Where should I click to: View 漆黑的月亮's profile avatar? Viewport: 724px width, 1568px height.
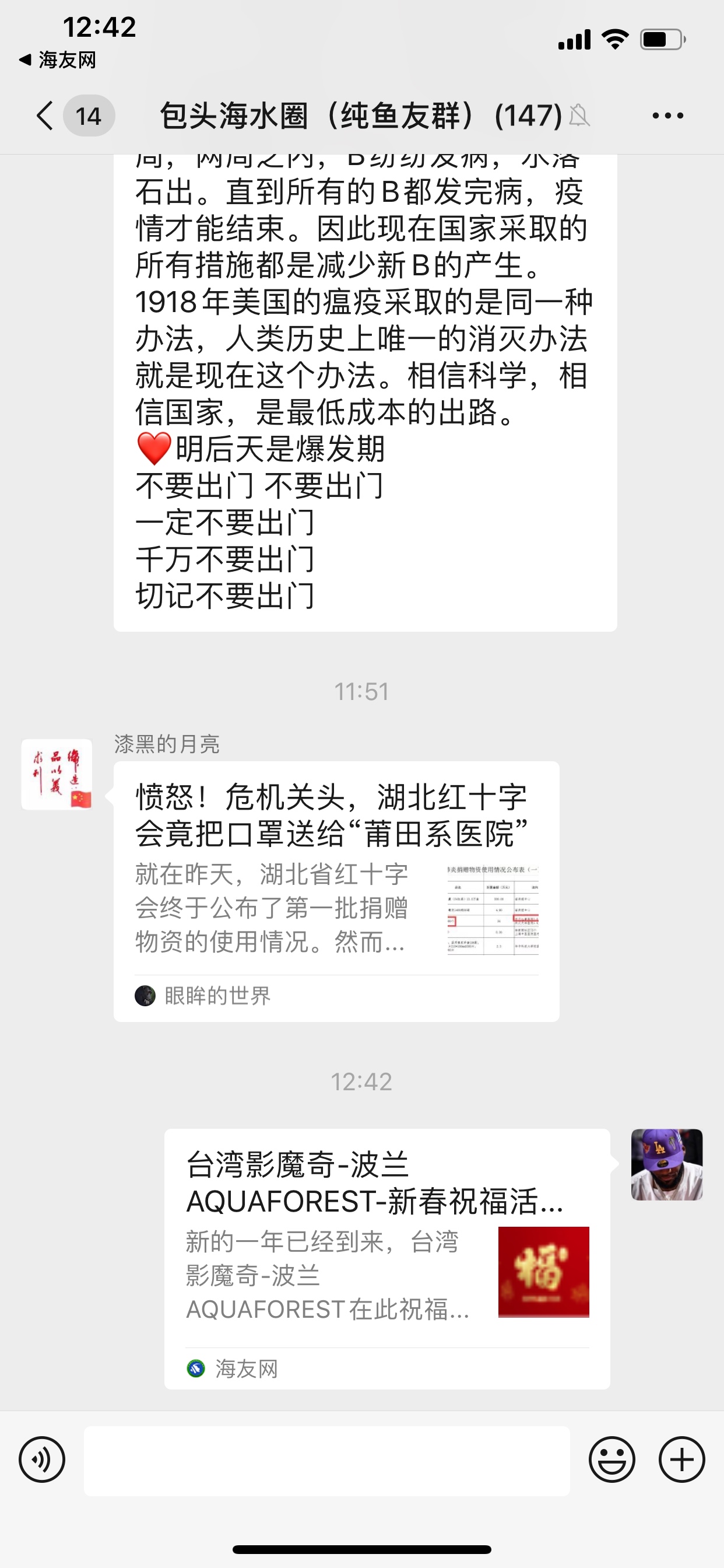57,774
